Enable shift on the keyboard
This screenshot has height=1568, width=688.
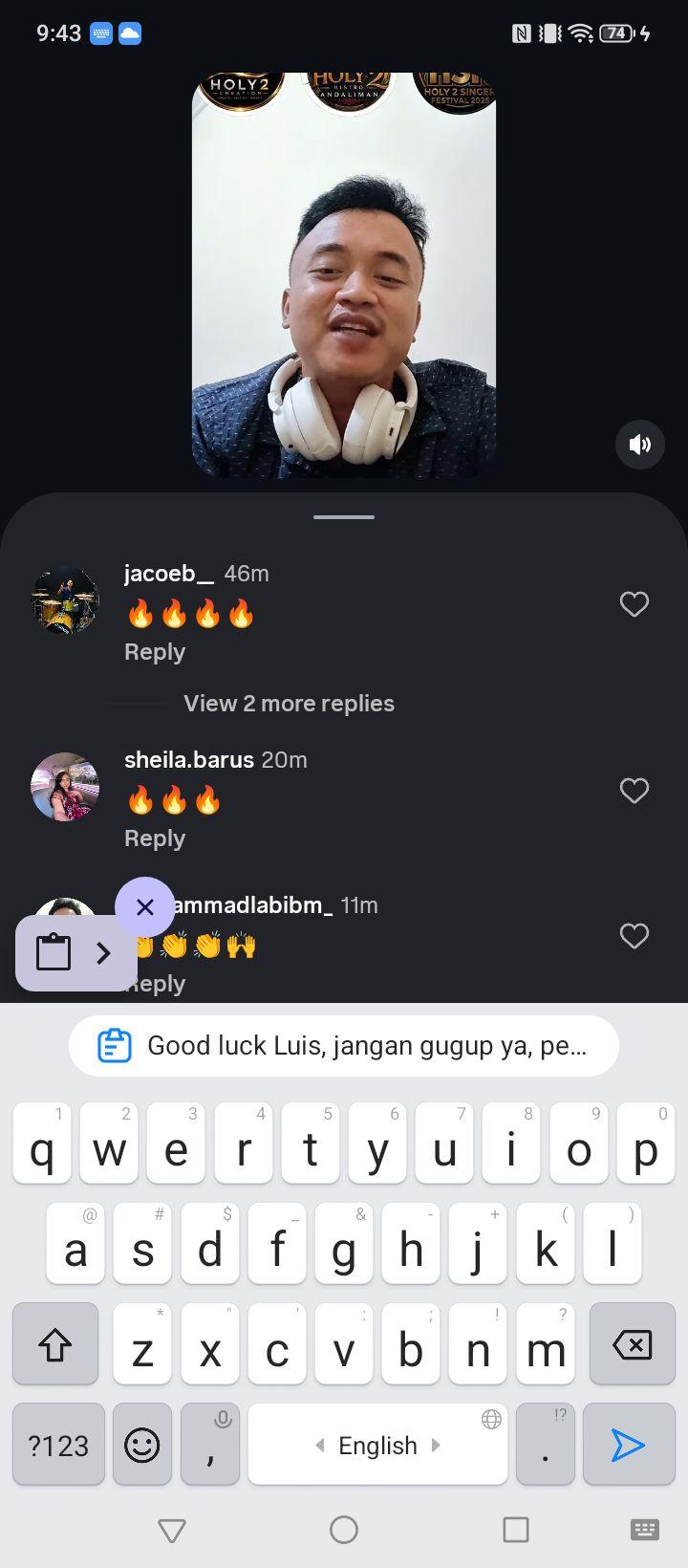click(55, 1343)
